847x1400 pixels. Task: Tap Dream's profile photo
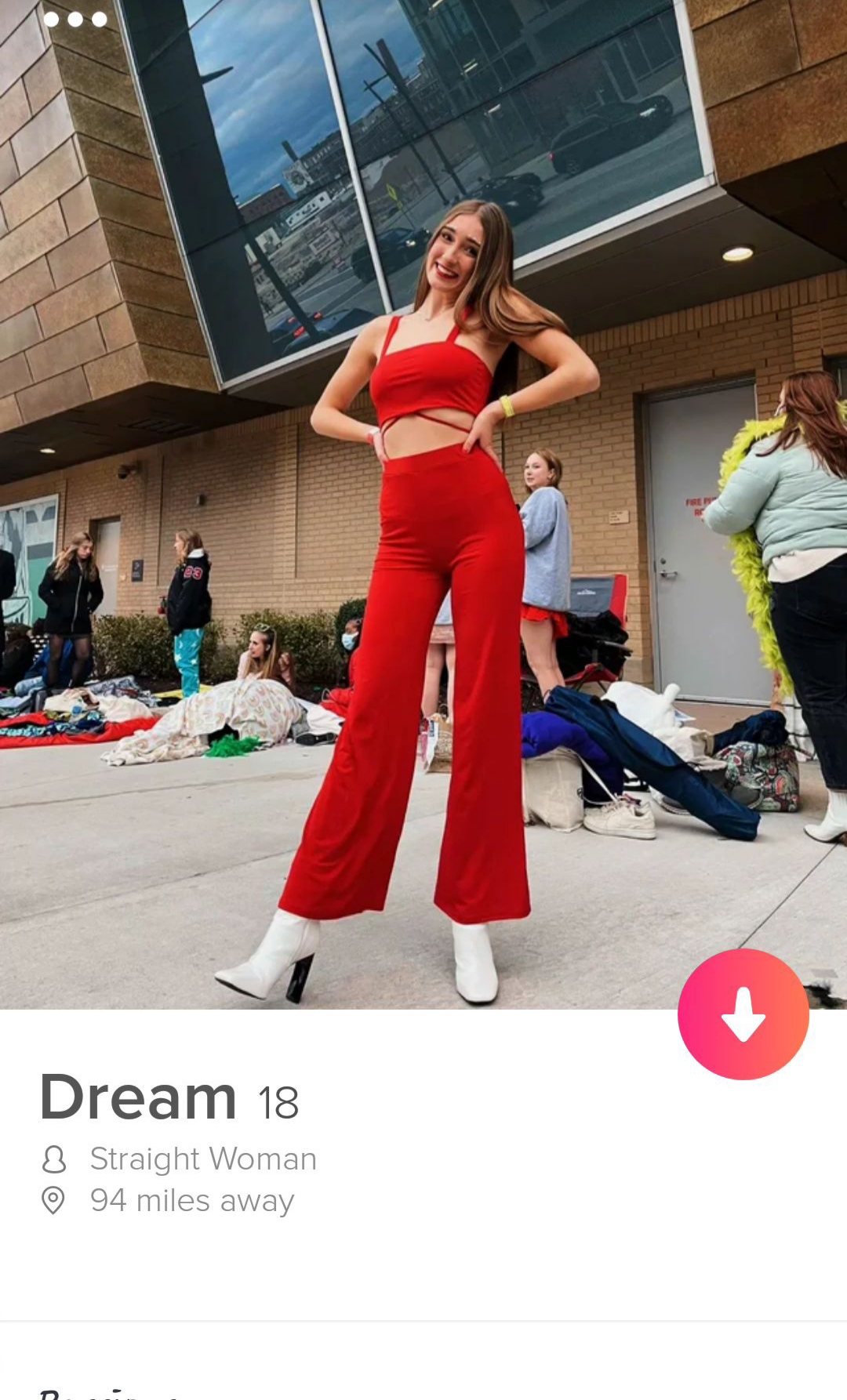tap(423, 549)
